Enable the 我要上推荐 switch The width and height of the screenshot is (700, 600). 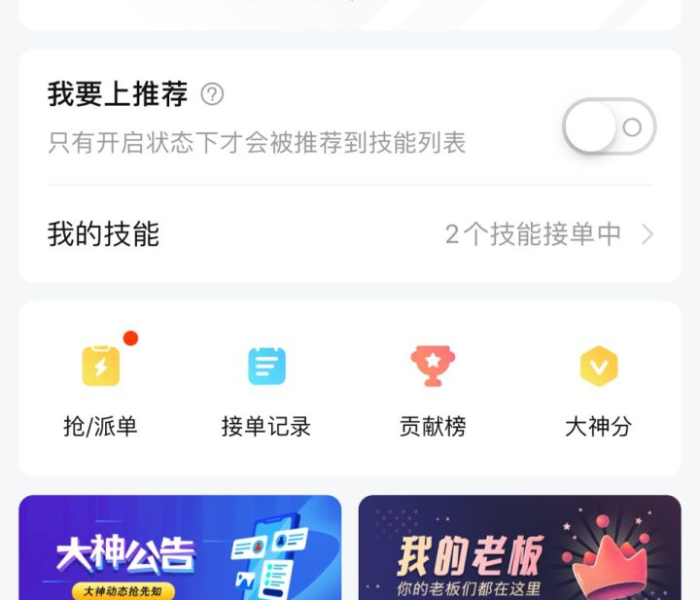(x=608, y=127)
